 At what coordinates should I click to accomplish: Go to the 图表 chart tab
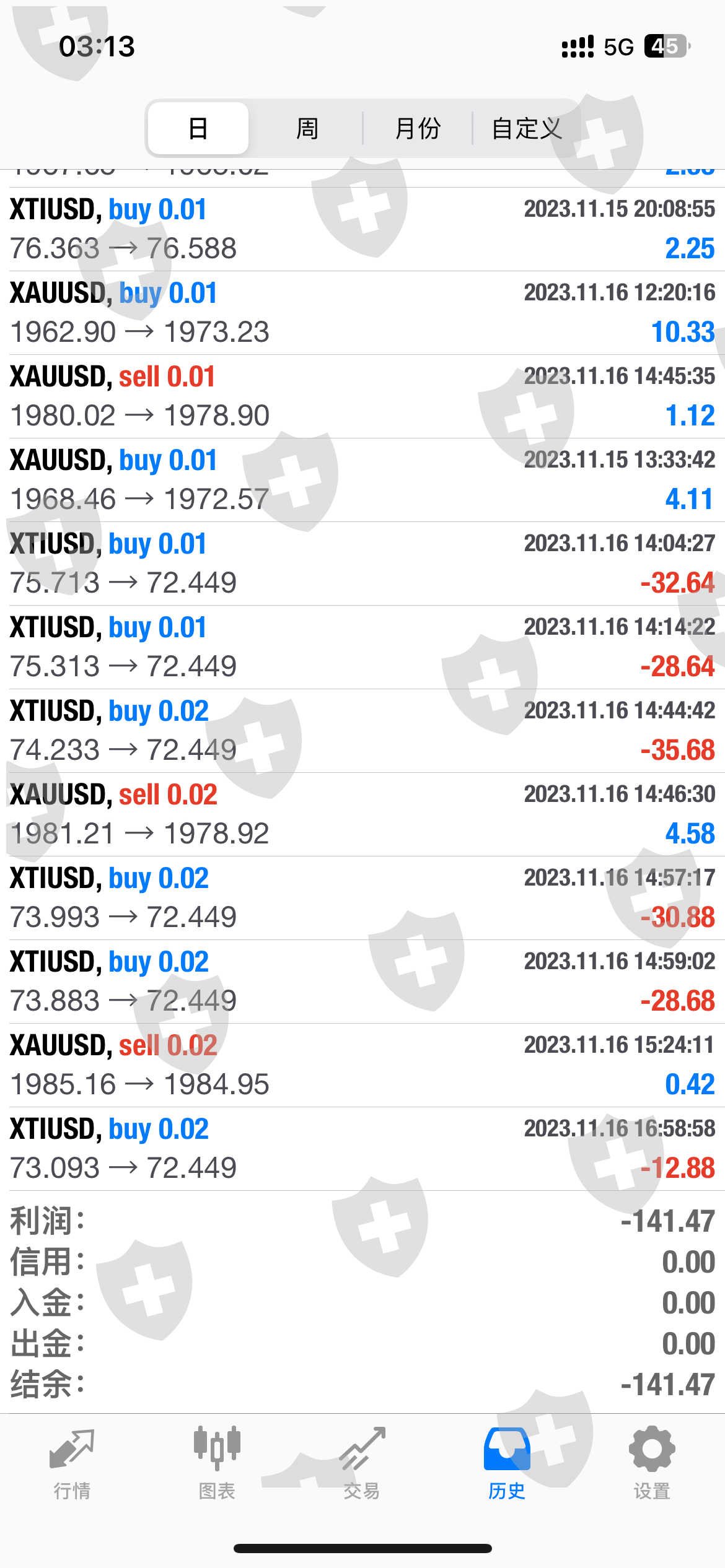[x=217, y=1463]
